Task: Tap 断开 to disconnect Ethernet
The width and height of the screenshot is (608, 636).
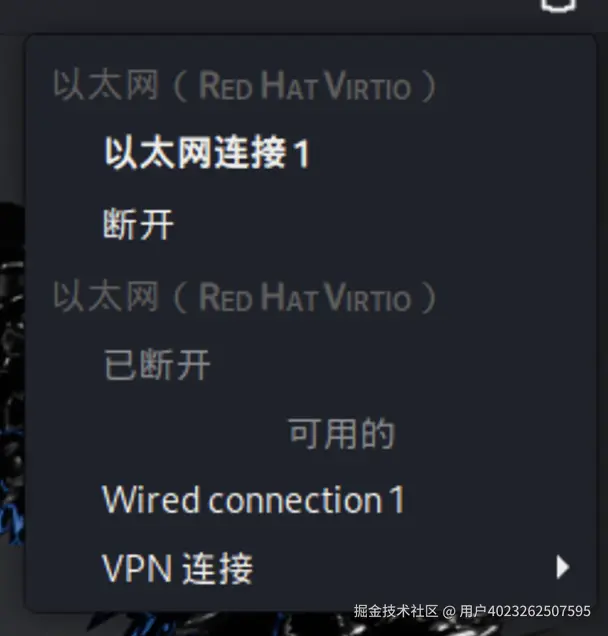Action: pyautogui.click(x=138, y=226)
